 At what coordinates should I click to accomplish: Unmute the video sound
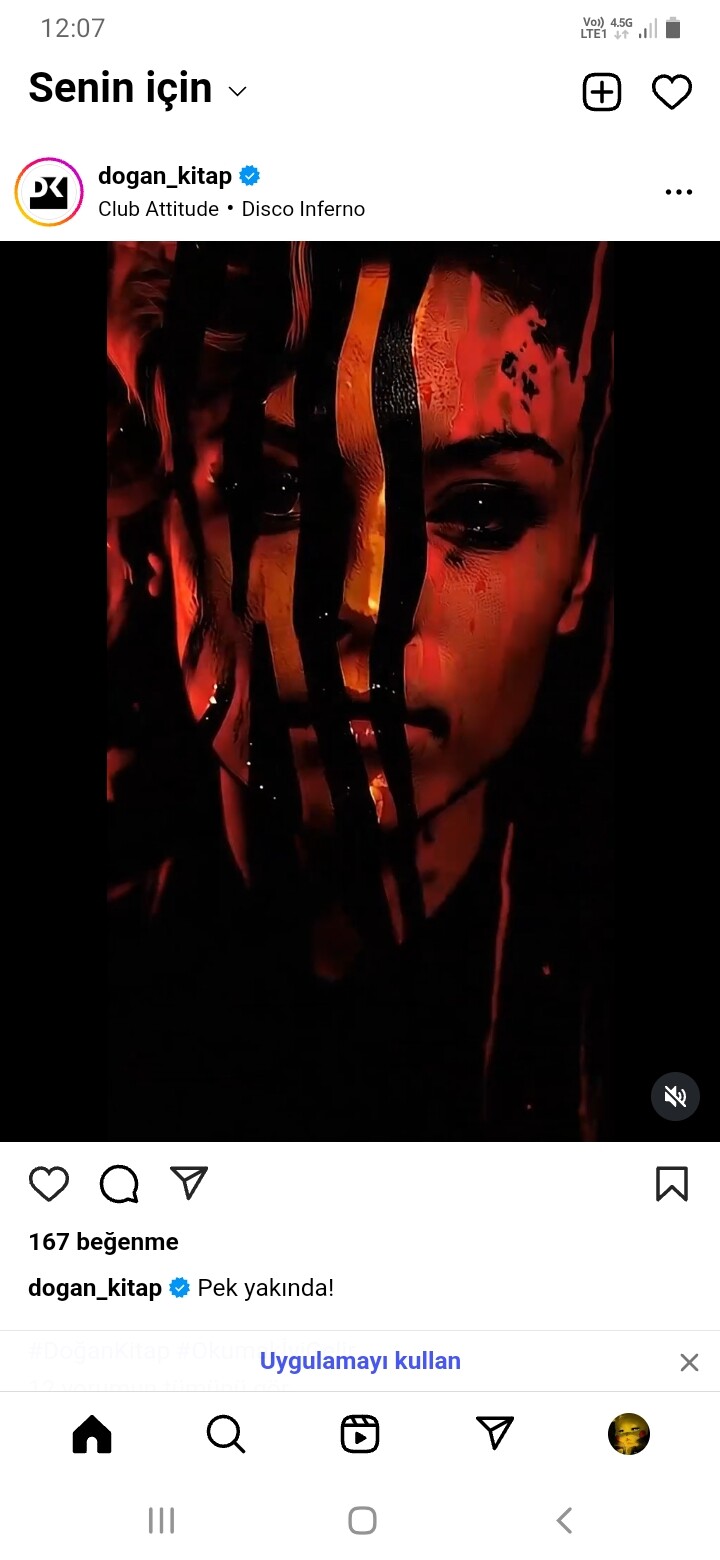675,1097
